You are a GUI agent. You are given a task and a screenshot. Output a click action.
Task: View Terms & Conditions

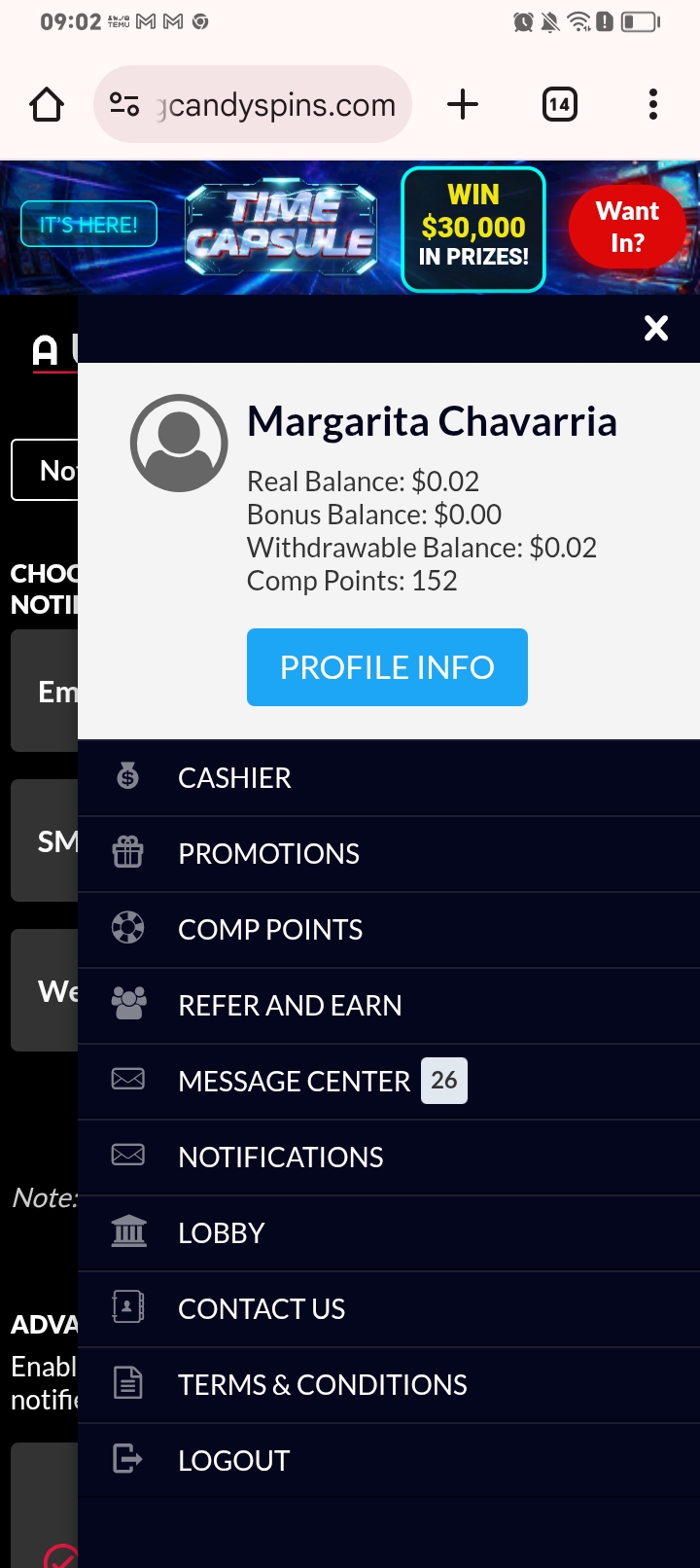click(323, 1385)
